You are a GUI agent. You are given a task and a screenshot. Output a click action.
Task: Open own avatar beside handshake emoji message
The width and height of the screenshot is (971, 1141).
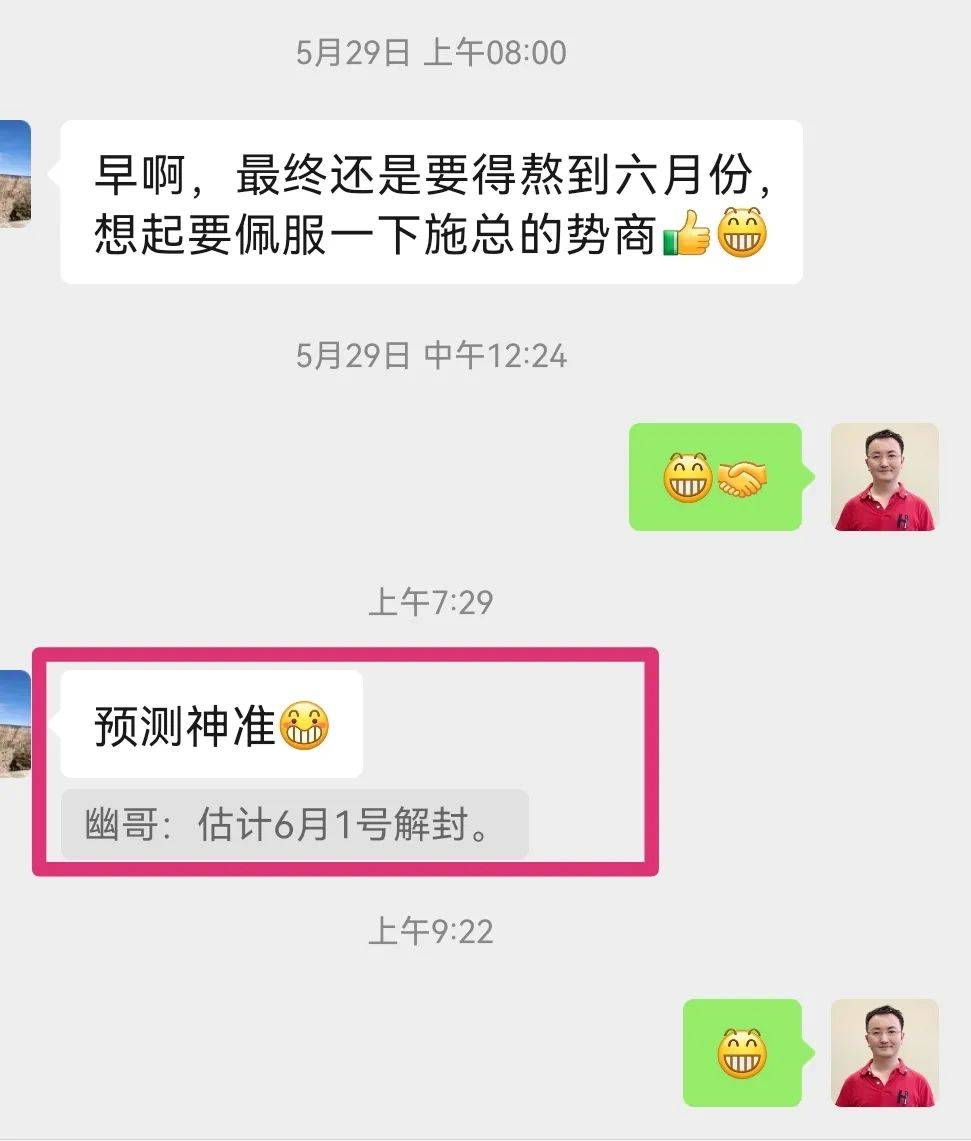coord(884,477)
